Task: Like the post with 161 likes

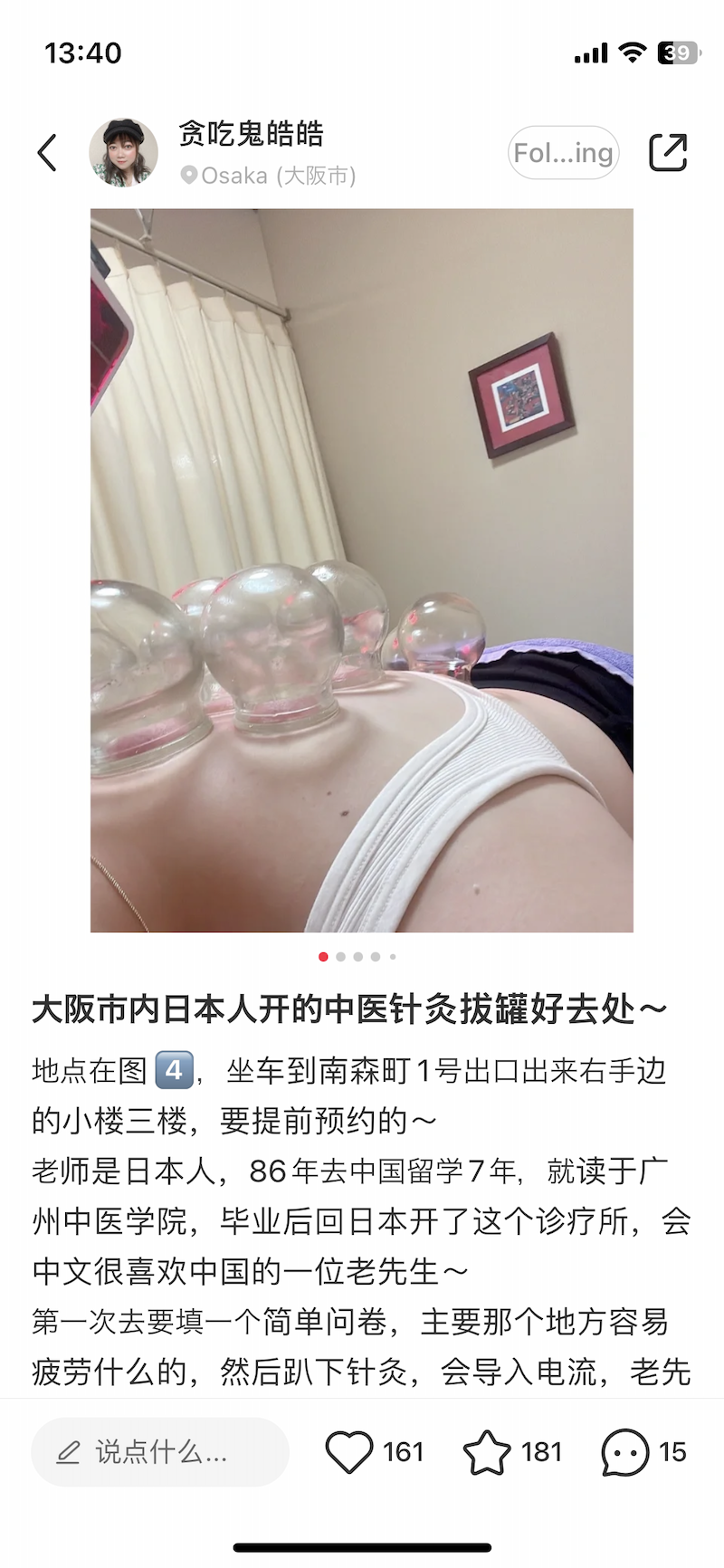Action: click(374, 1452)
